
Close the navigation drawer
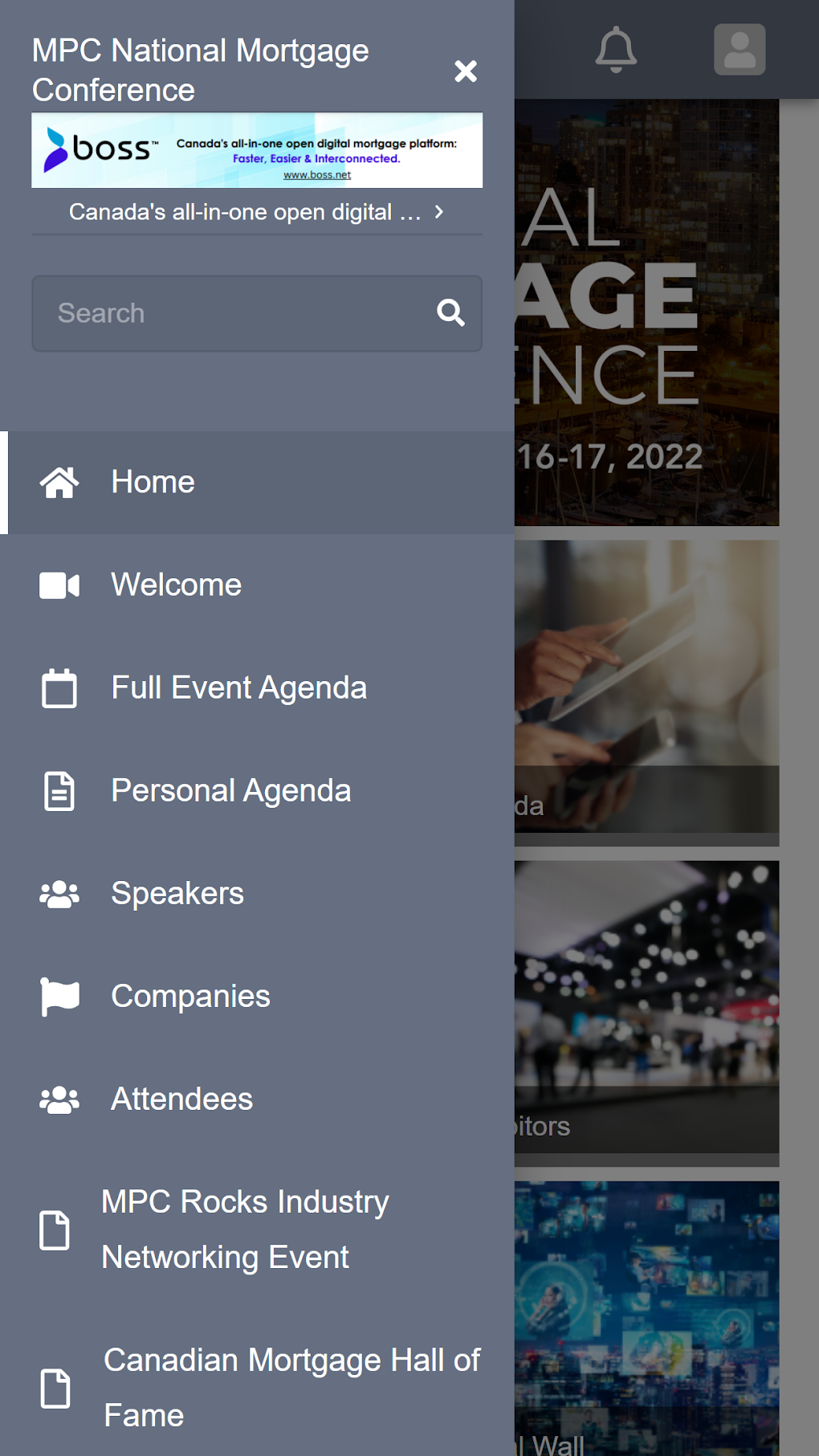[x=466, y=71]
